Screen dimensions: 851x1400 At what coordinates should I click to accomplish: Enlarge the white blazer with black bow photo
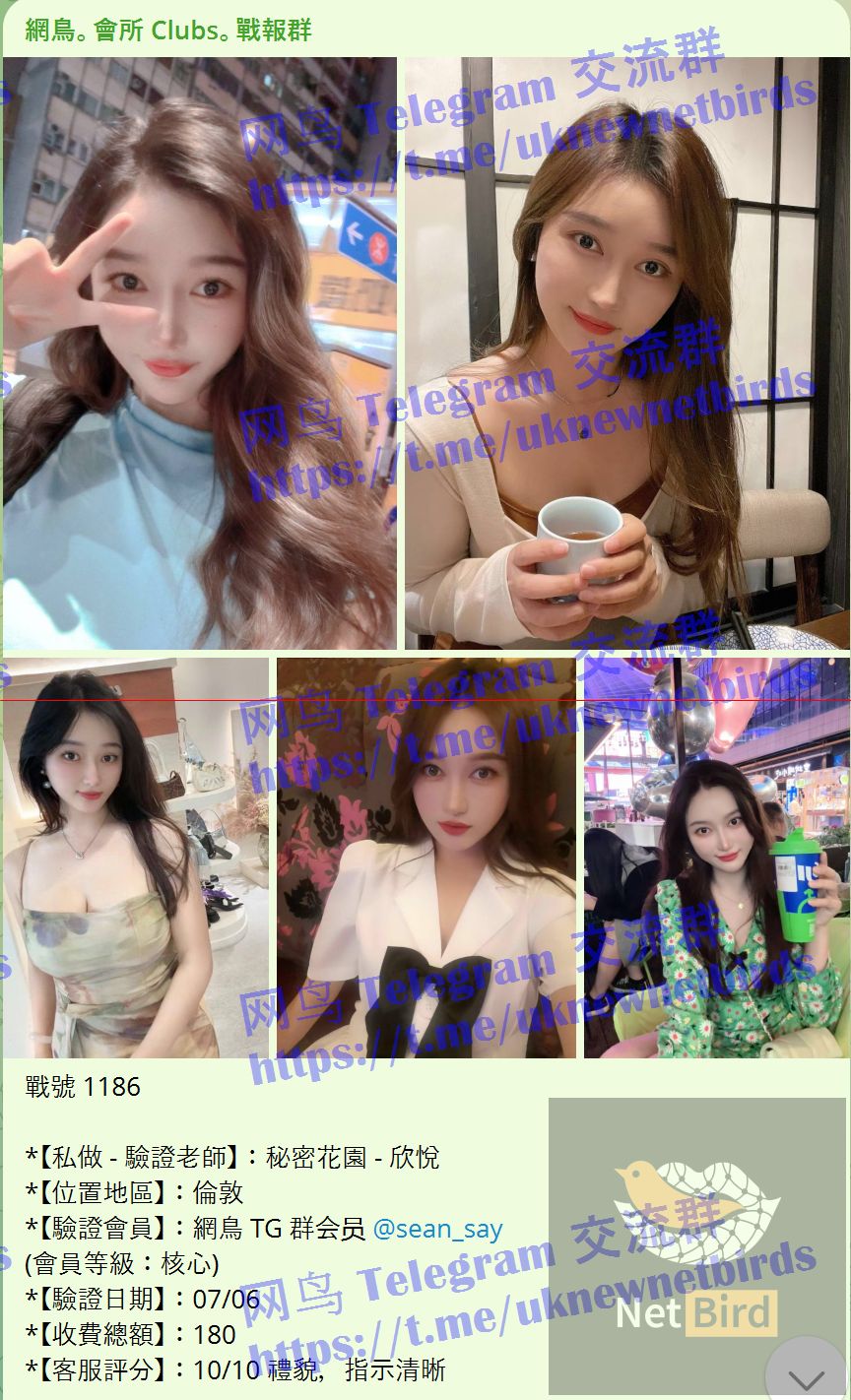pos(425,857)
